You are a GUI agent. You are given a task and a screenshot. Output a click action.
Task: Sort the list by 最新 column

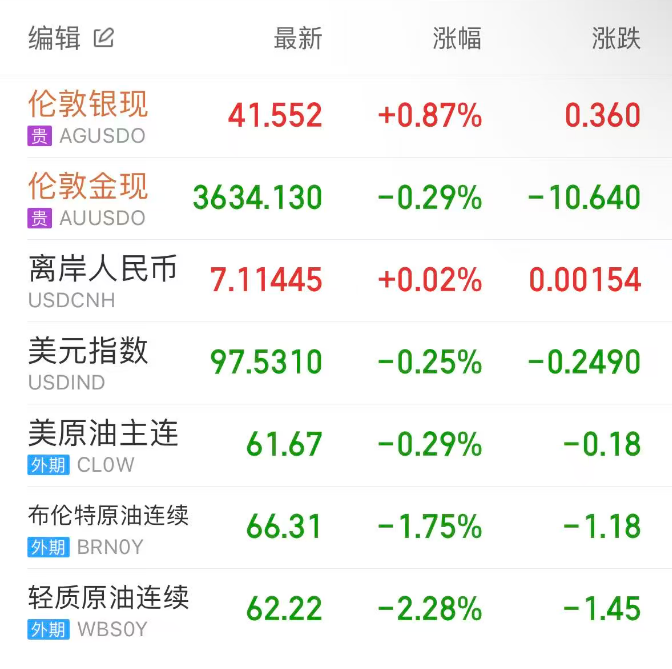tap(297, 39)
